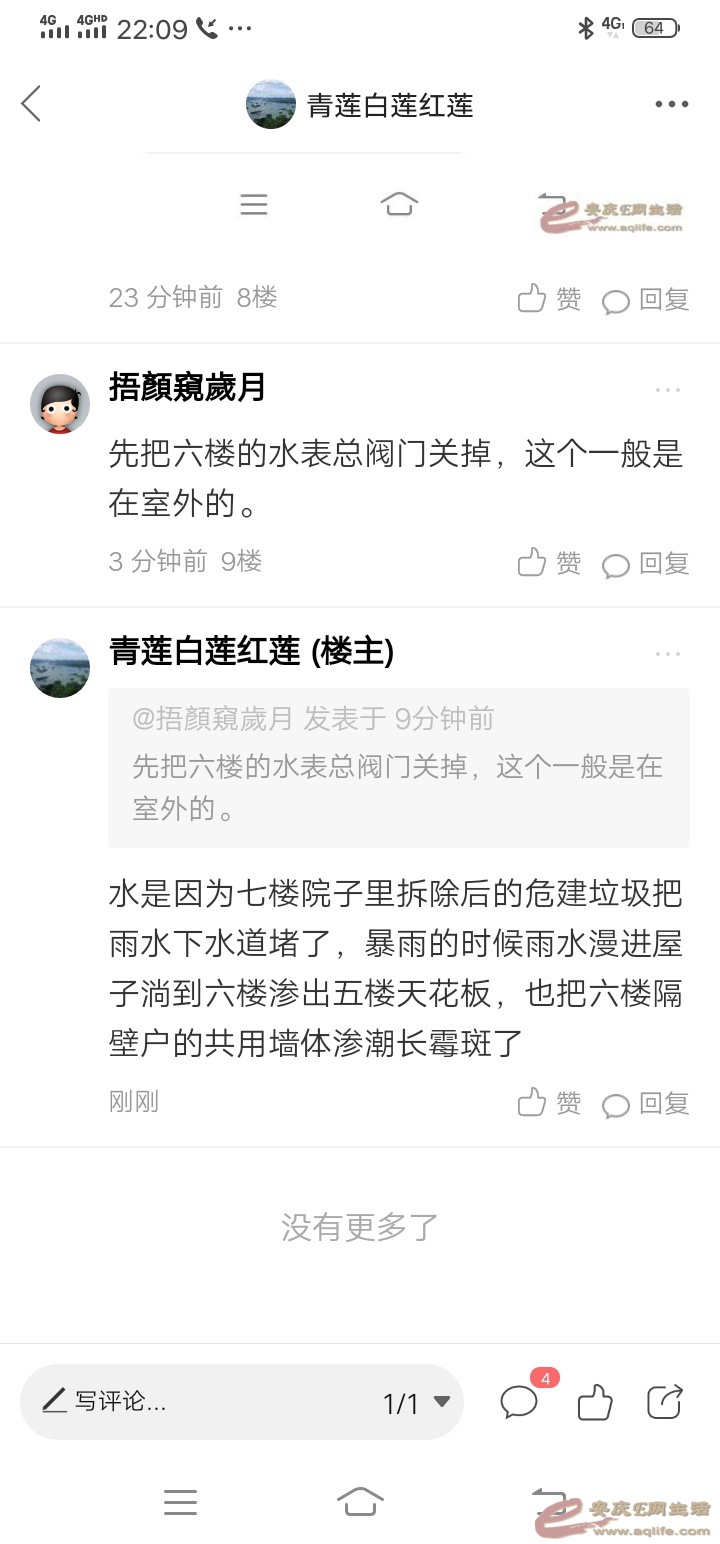Like the 9楼 comment about the water valve
The height and width of the screenshot is (1544, 720).
point(549,563)
